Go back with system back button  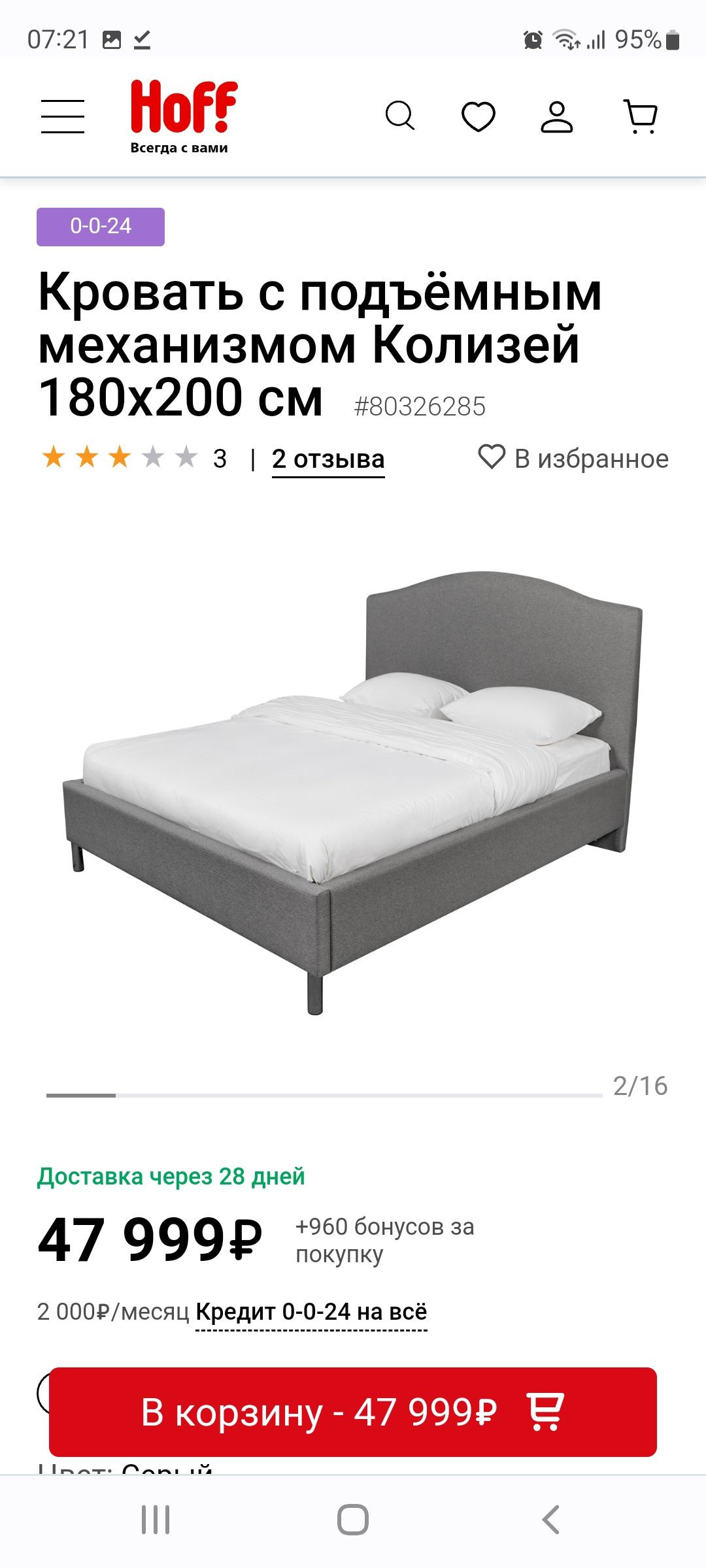click(x=550, y=1519)
